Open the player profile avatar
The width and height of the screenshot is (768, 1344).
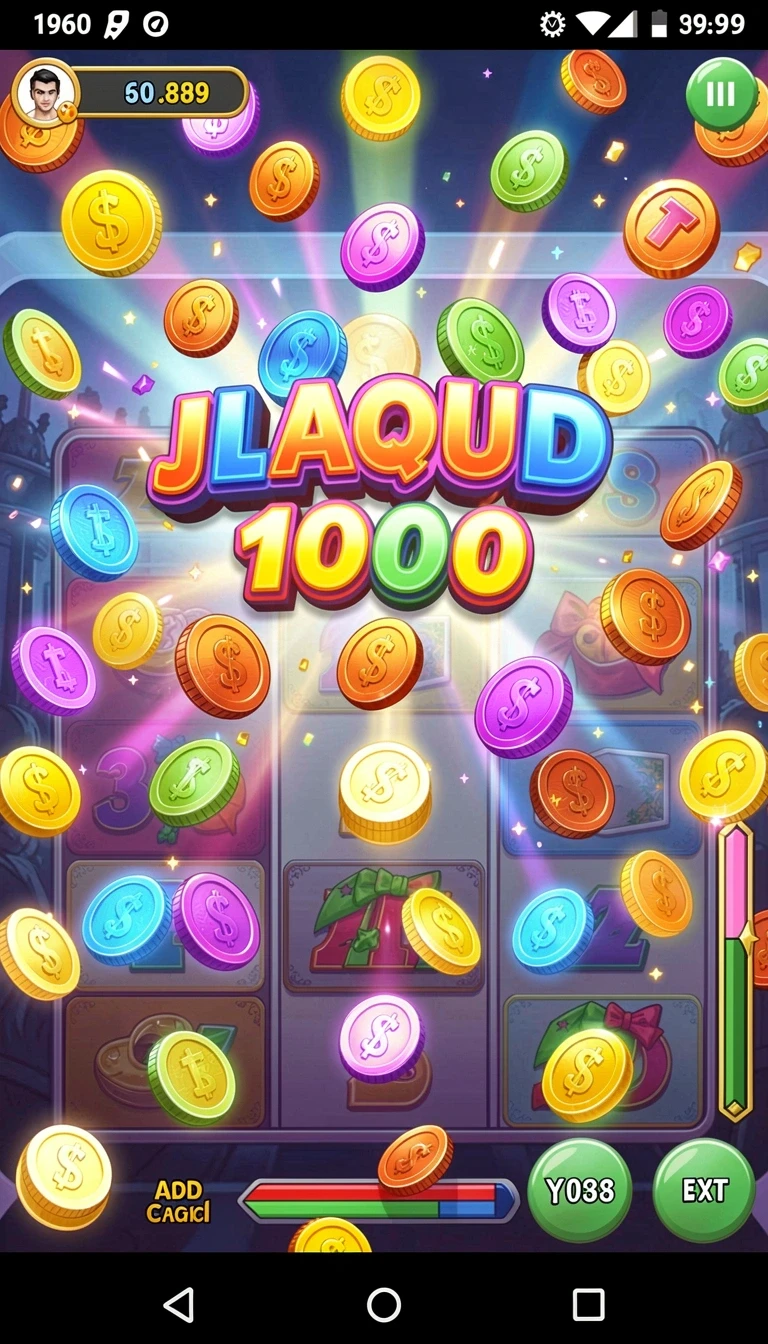coord(45,92)
